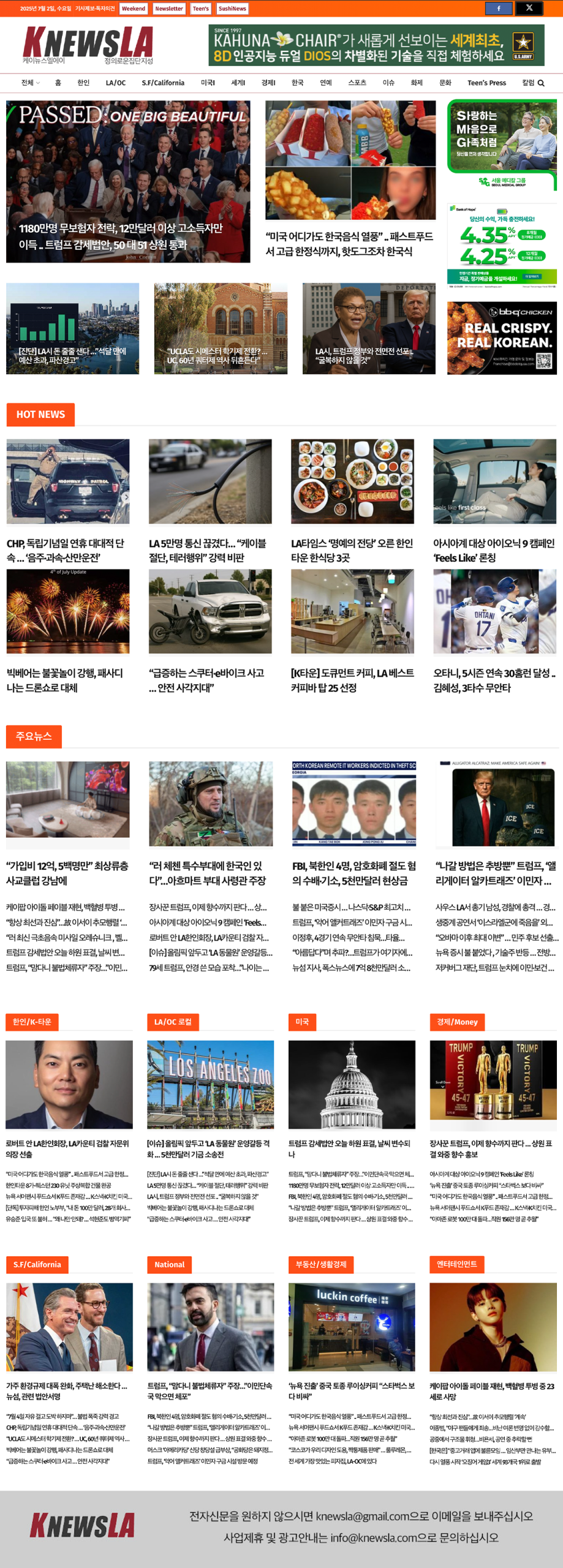This screenshot has height=1568, width=563.
Task: Open the Newsletter button
Action: [168, 9]
